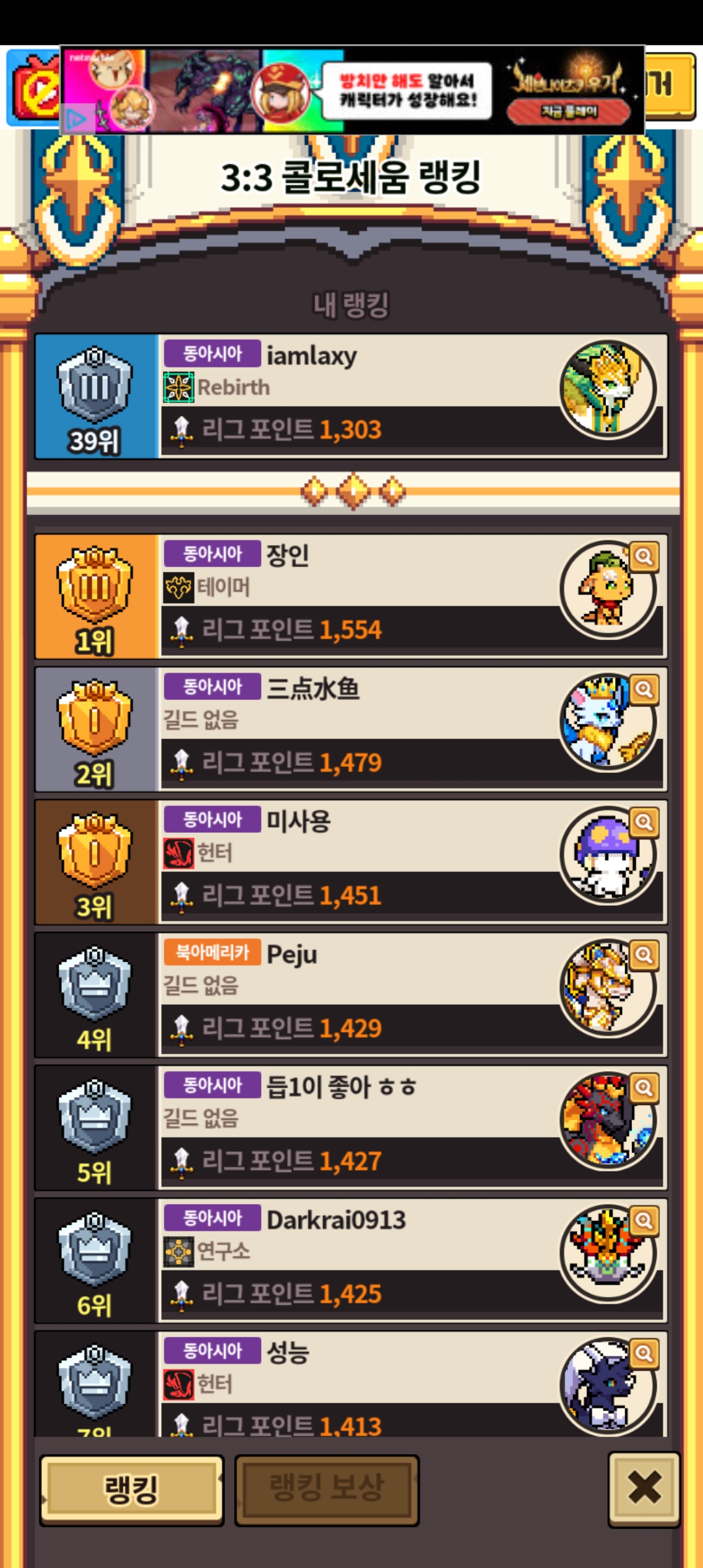Close the colosseum ranking window
Image resolution: width=703 pixels, height=1568 pixels.
pyautogui.click(x=644, y=1489)
